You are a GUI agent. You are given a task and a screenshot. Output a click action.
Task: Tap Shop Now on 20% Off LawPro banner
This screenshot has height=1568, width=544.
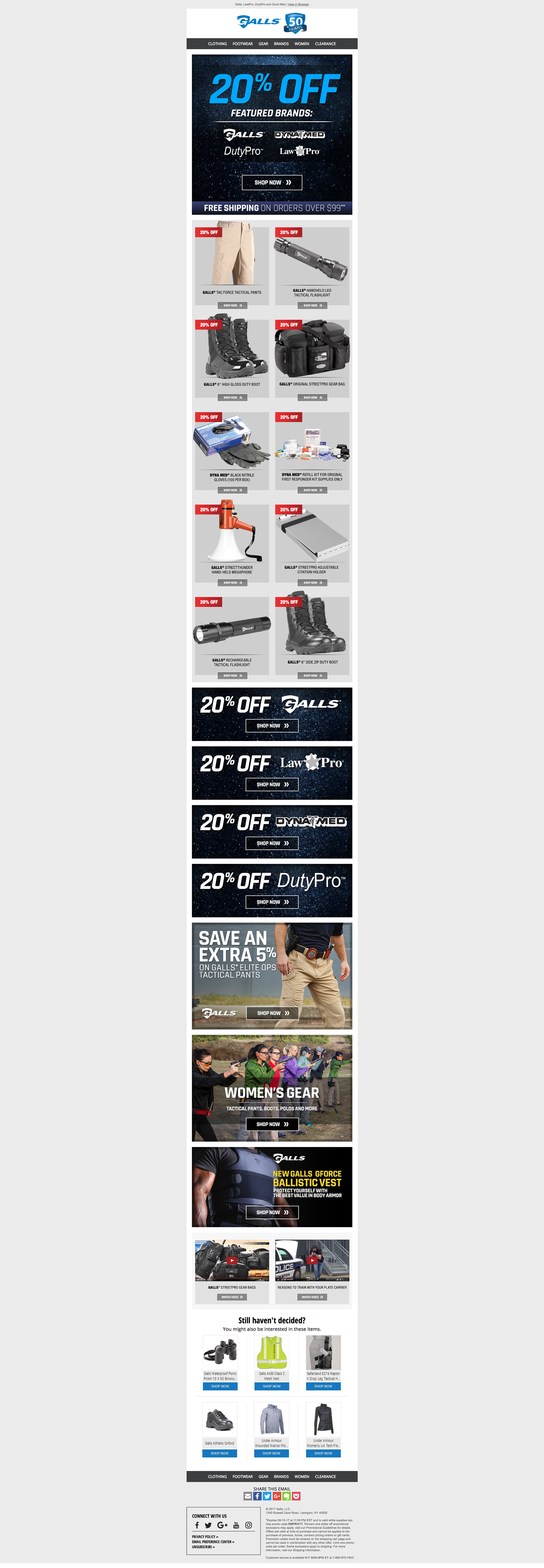(272, 785)
